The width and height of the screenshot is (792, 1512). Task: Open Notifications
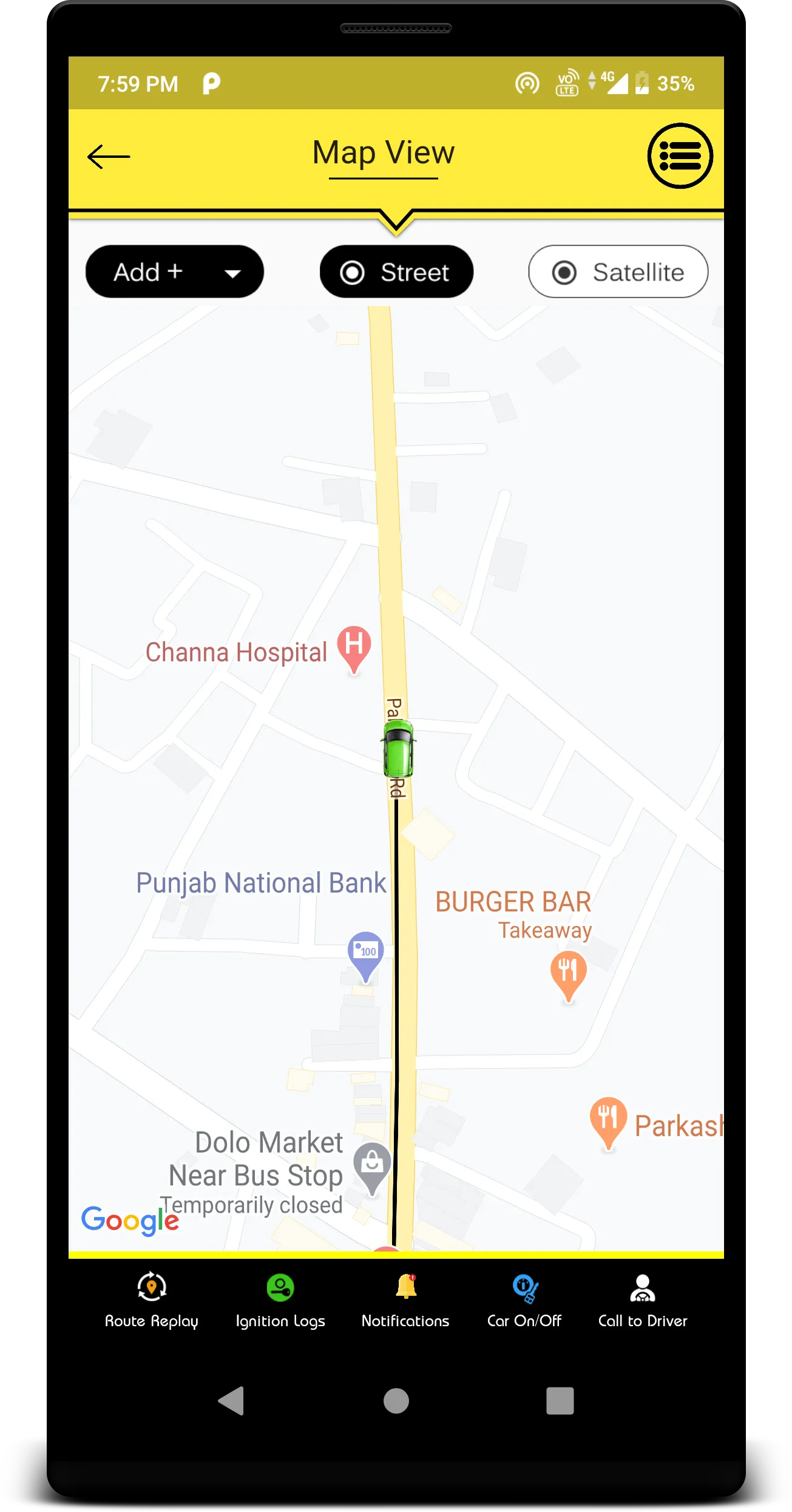[x=405, y=1300]
